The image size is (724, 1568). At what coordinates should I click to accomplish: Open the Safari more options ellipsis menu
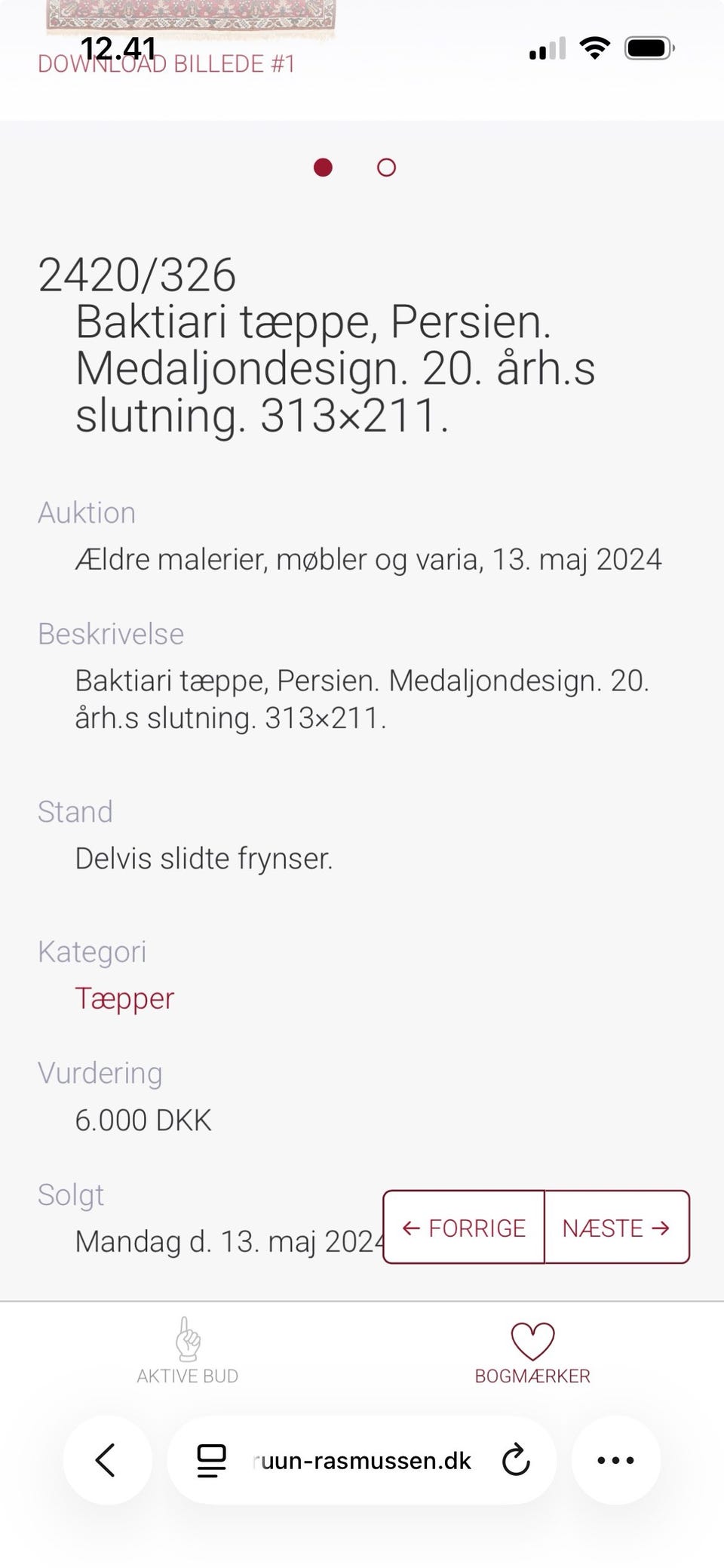click(615, 1459)
